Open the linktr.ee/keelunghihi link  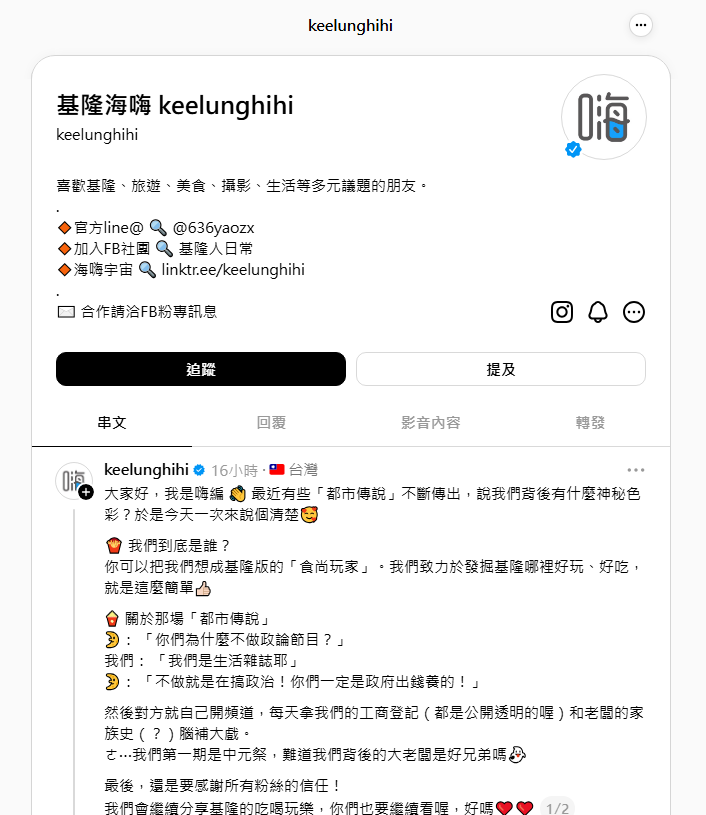tap(233, 270)
